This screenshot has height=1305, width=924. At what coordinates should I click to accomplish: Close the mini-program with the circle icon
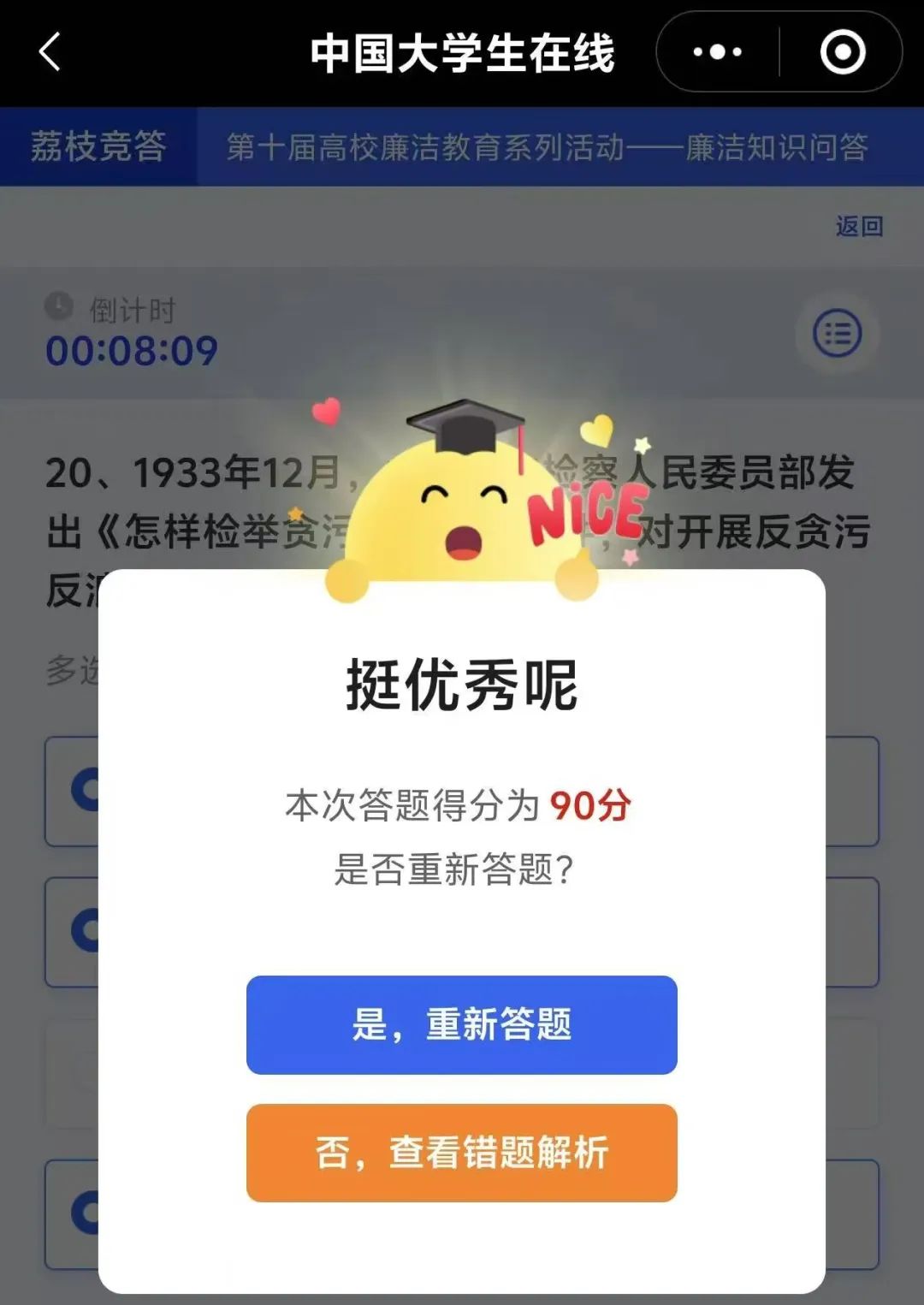click(x=843, y=52)
